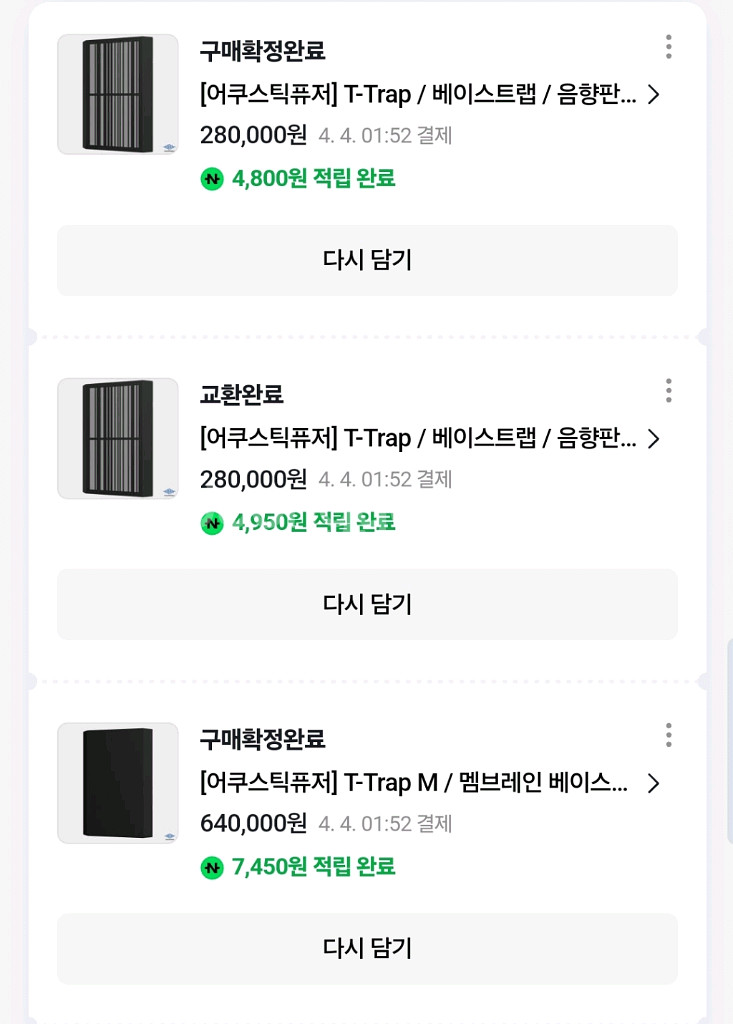Open T-Trap product details in the 4,800원 적립 order
Viewport: 733px width, 1024px height.
point(430,95)
